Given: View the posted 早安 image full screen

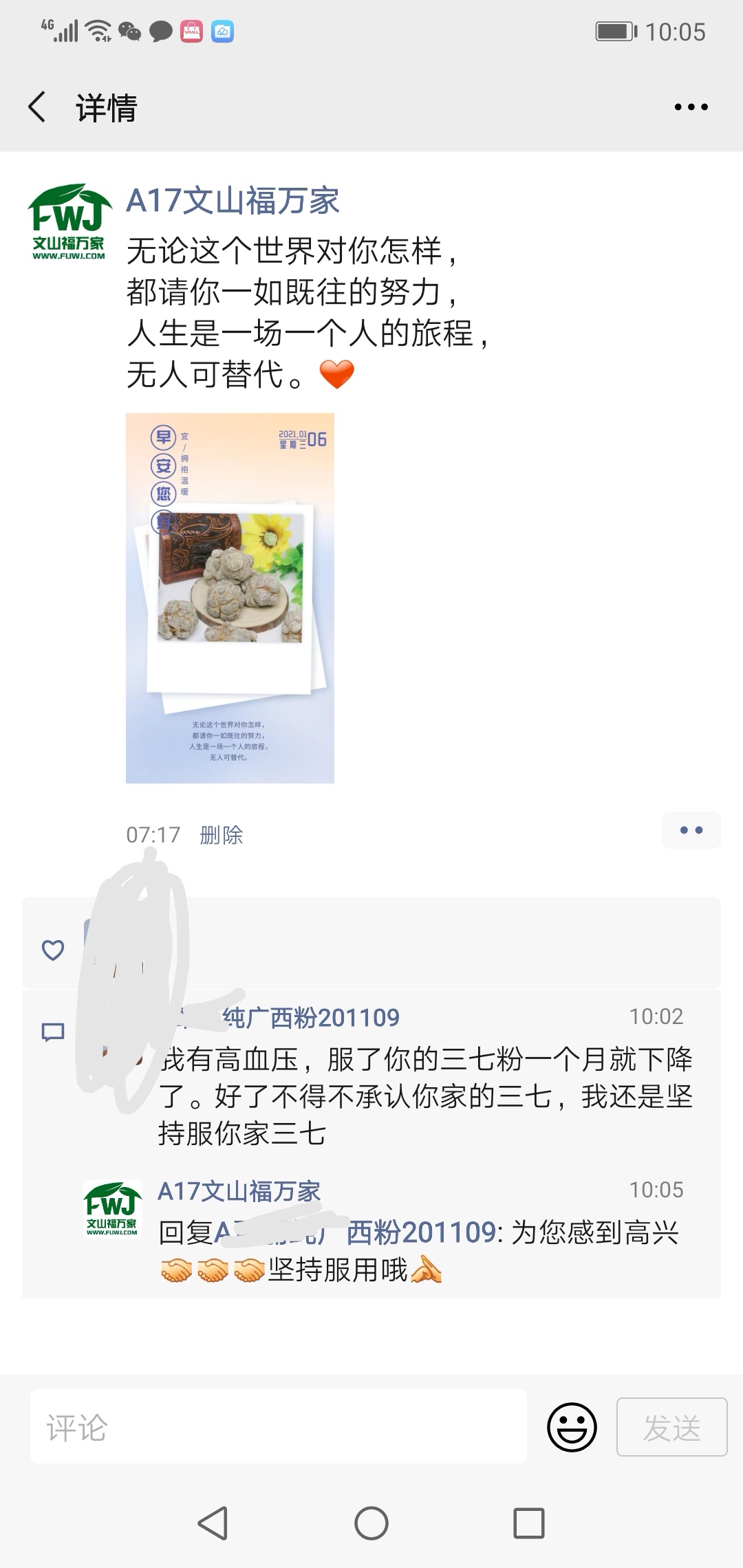Looking at the screenshot, I should coord(230,597).
